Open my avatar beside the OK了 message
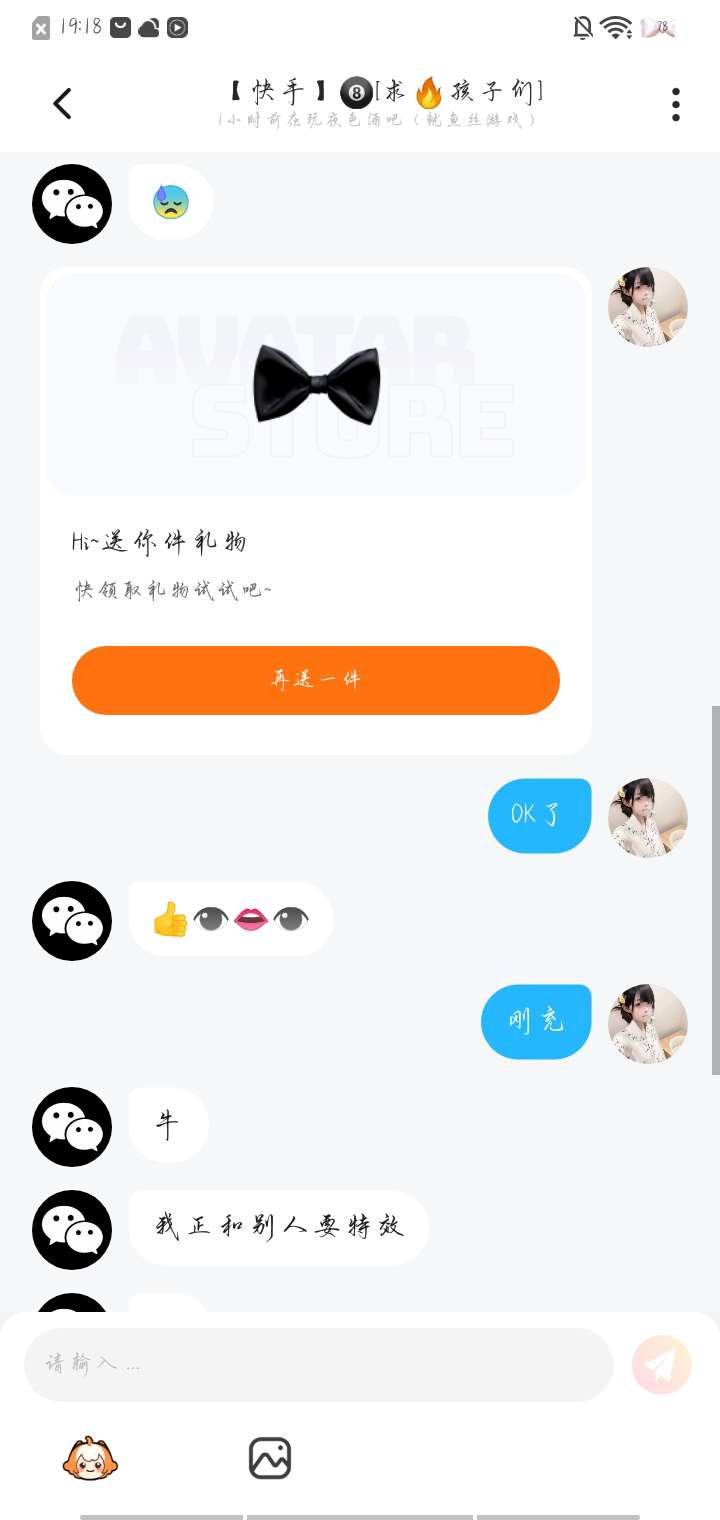Screen dimensions: 720x1520 tap(648, 818)
